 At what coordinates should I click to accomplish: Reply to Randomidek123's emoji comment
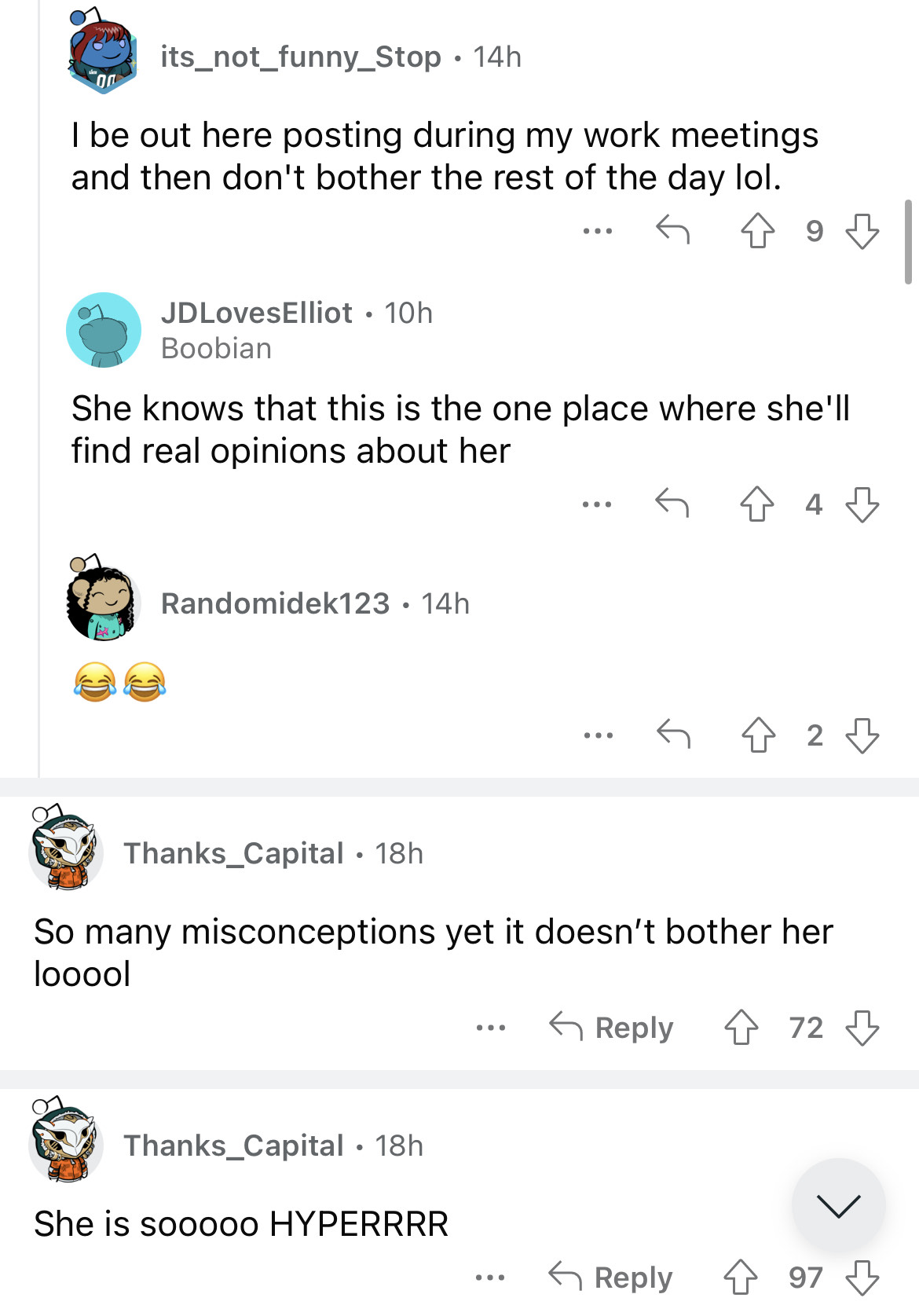pyautogui.click(x=673, y=735)
